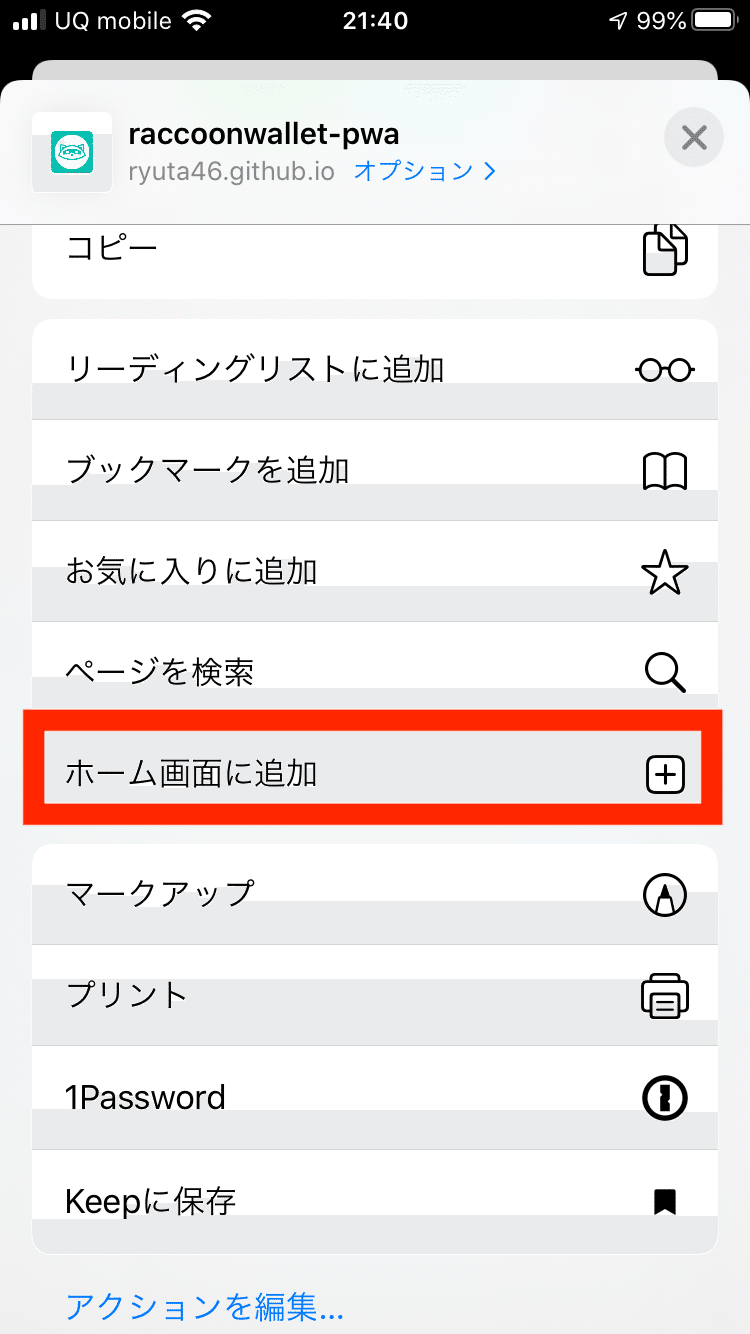Open ページを検索

(x=375, y=671)
